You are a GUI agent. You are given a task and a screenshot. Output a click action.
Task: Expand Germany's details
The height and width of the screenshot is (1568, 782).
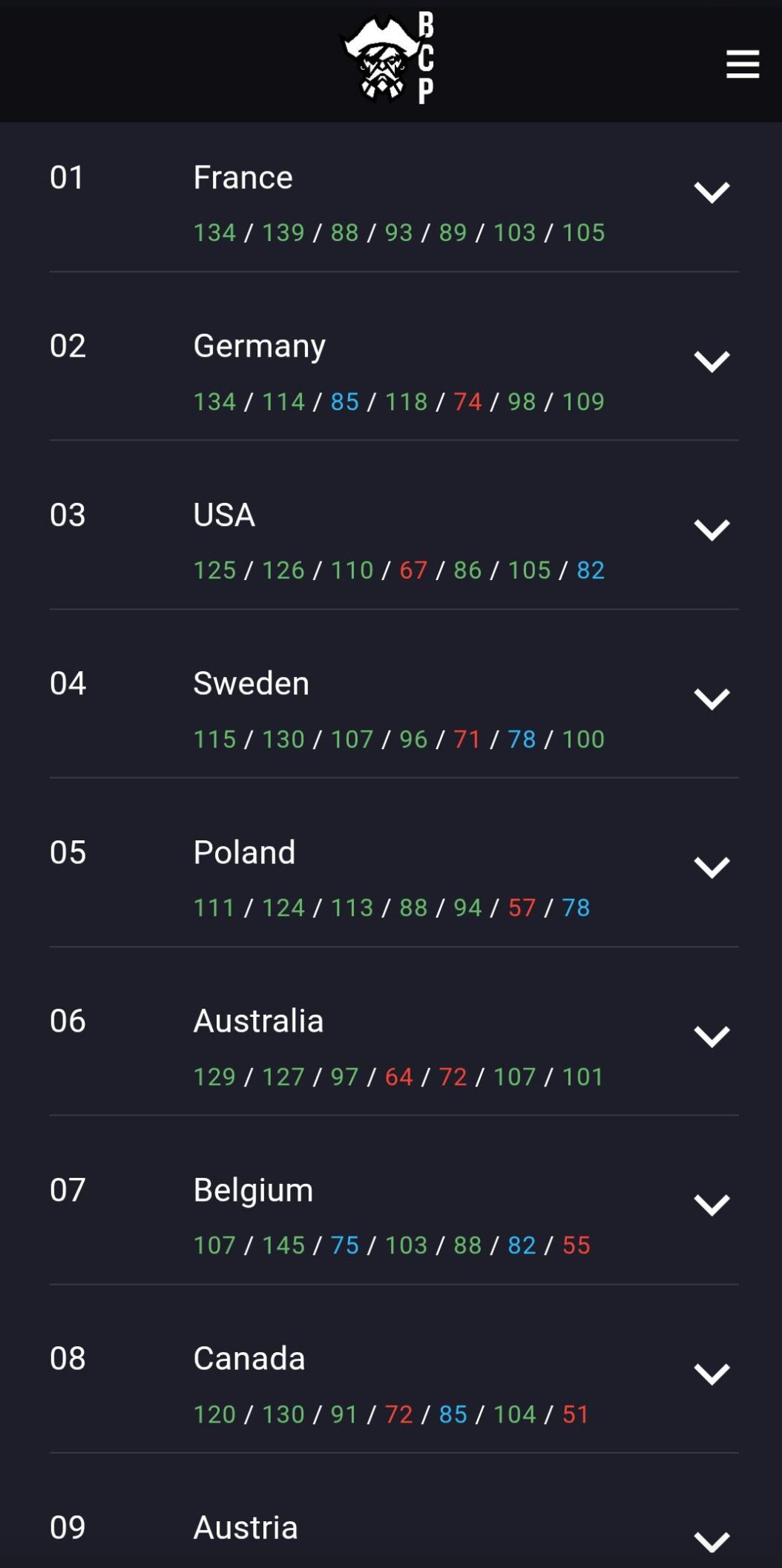tap(712, 361)
